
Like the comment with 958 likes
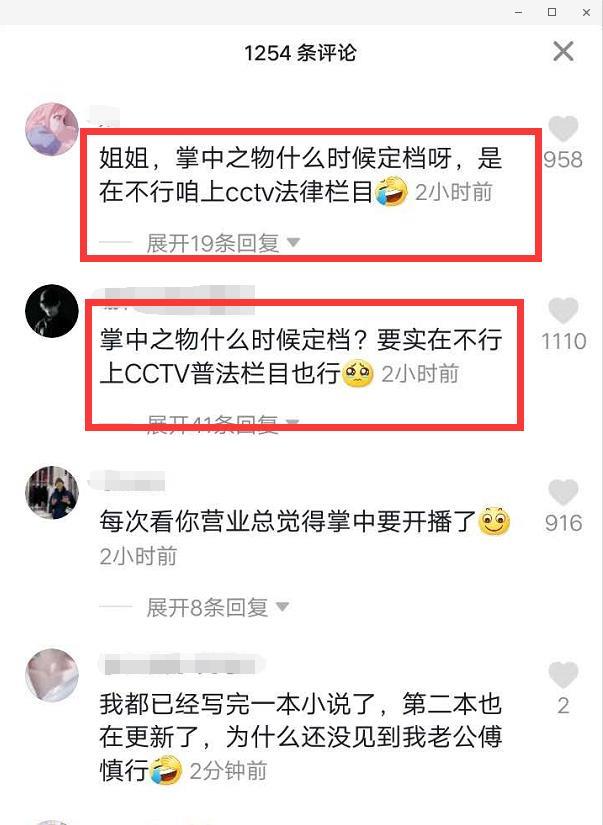tap(563, 129)
